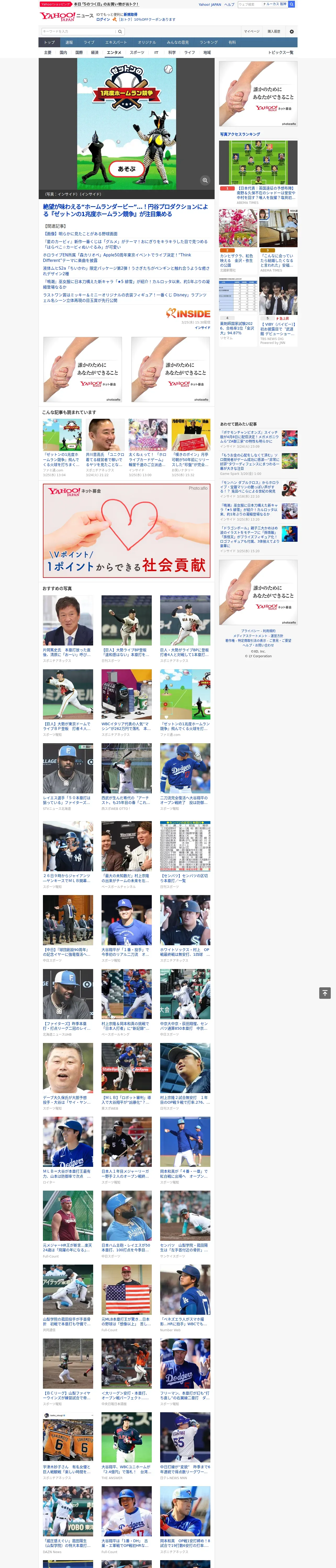
Task: Tap the ログイン link
Action: 103,20
